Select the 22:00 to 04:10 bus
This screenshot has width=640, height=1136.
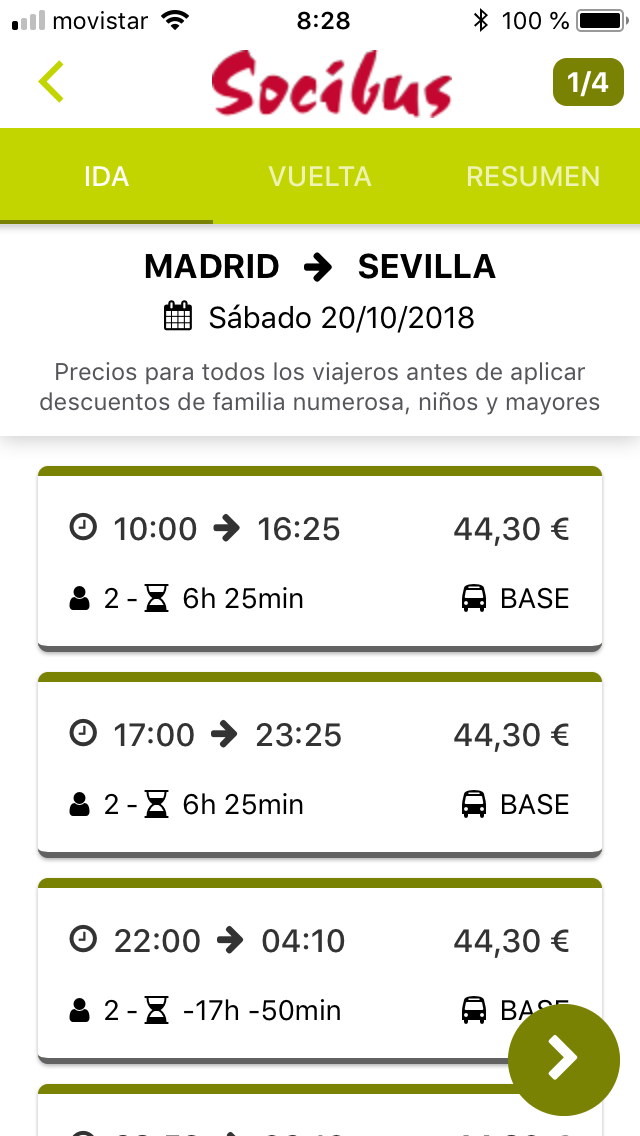click(320, 971)
